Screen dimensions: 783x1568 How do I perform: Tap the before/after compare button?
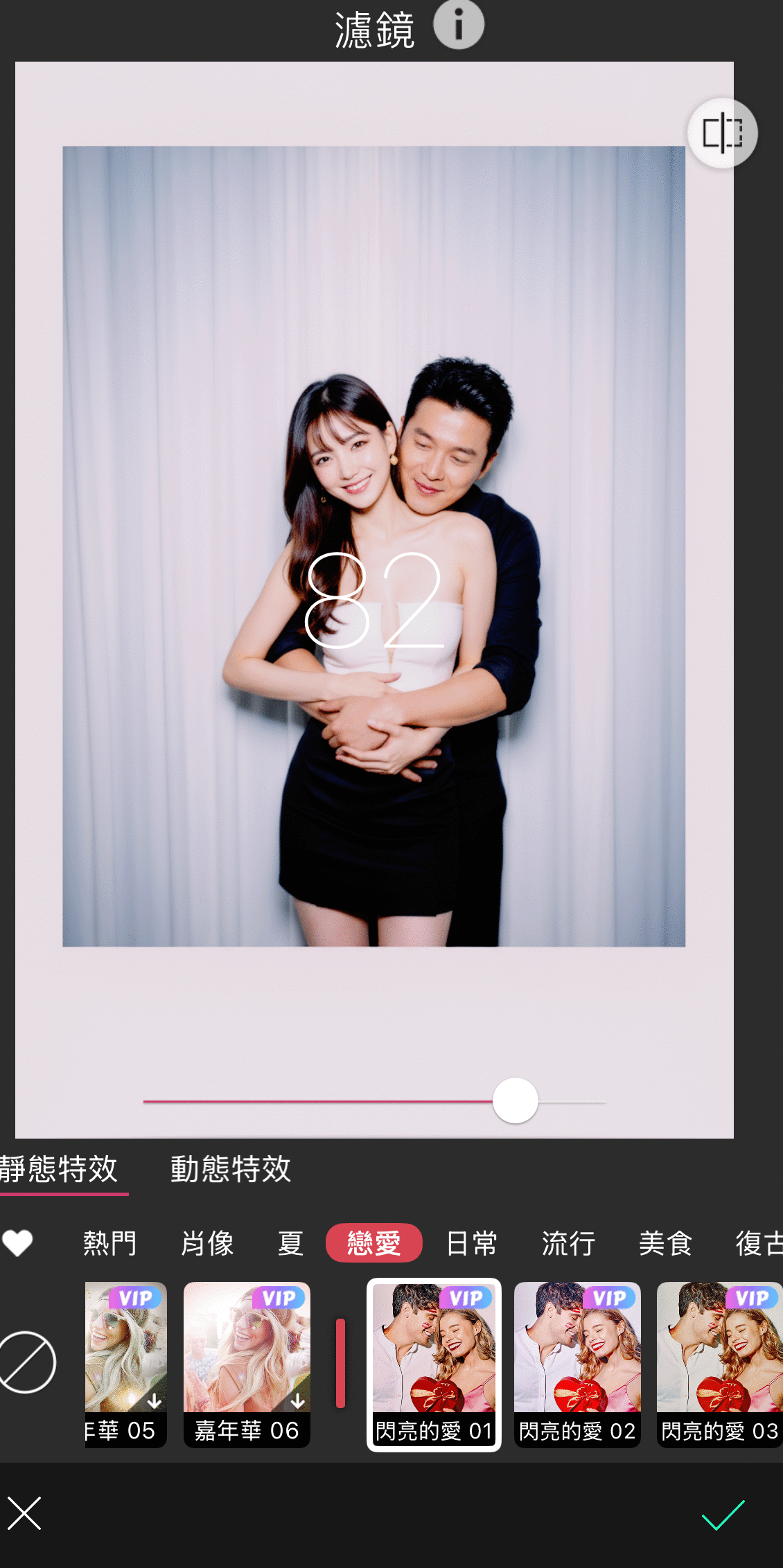[722, 133]
